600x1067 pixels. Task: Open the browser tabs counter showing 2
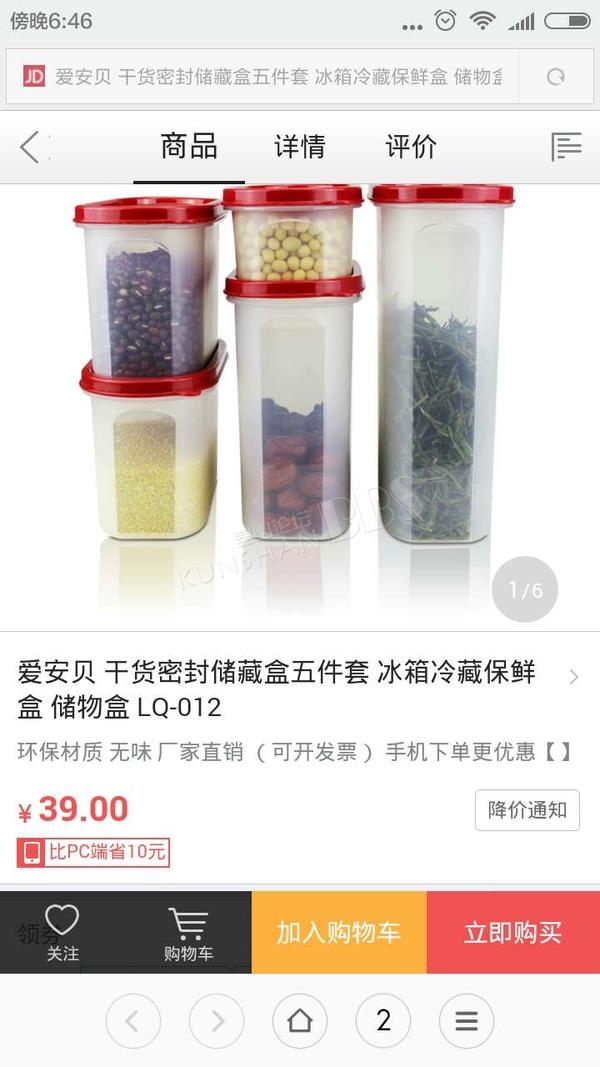point(383,1021)
